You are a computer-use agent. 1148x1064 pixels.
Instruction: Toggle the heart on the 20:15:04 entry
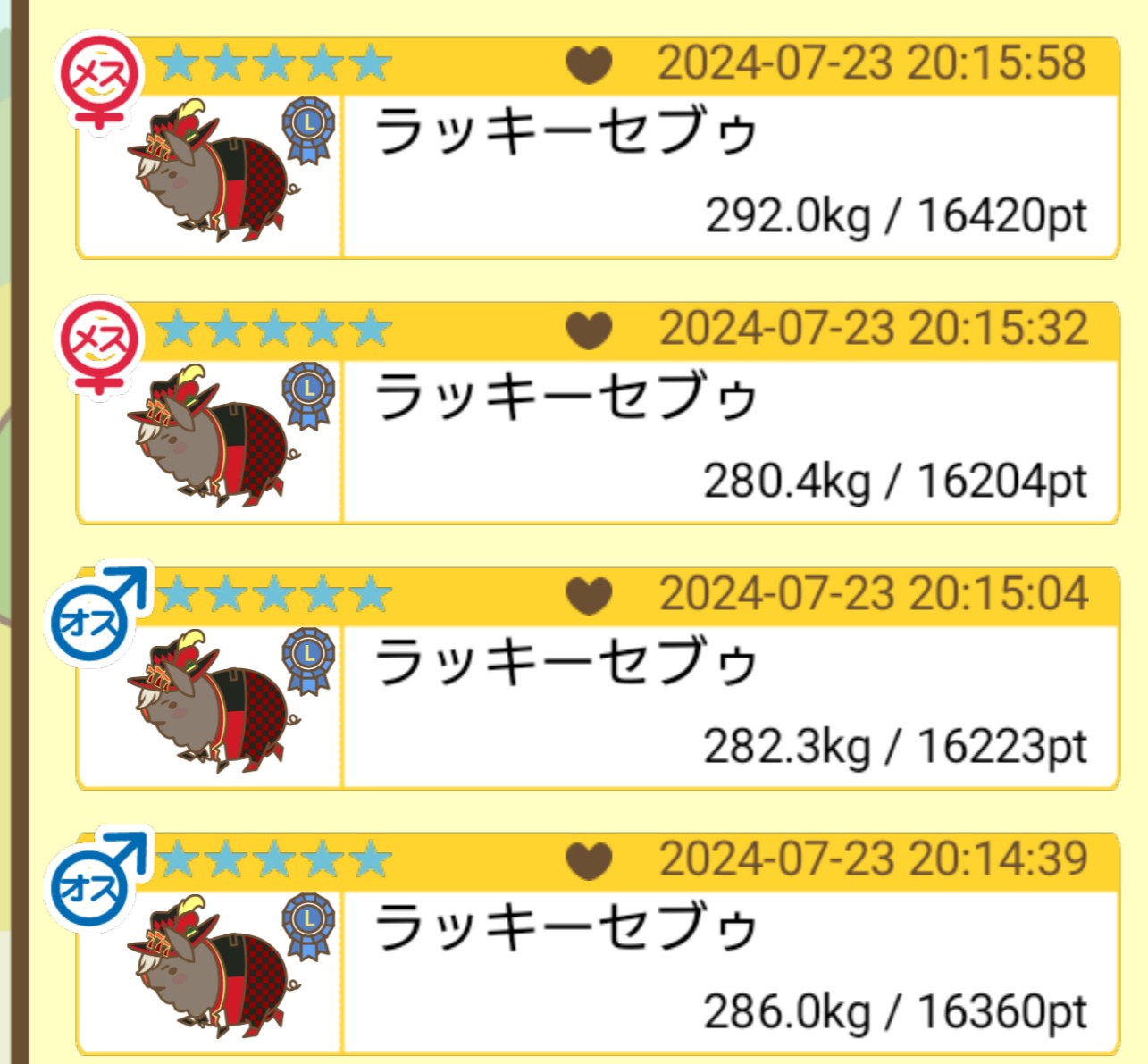(x=589, y=596)
